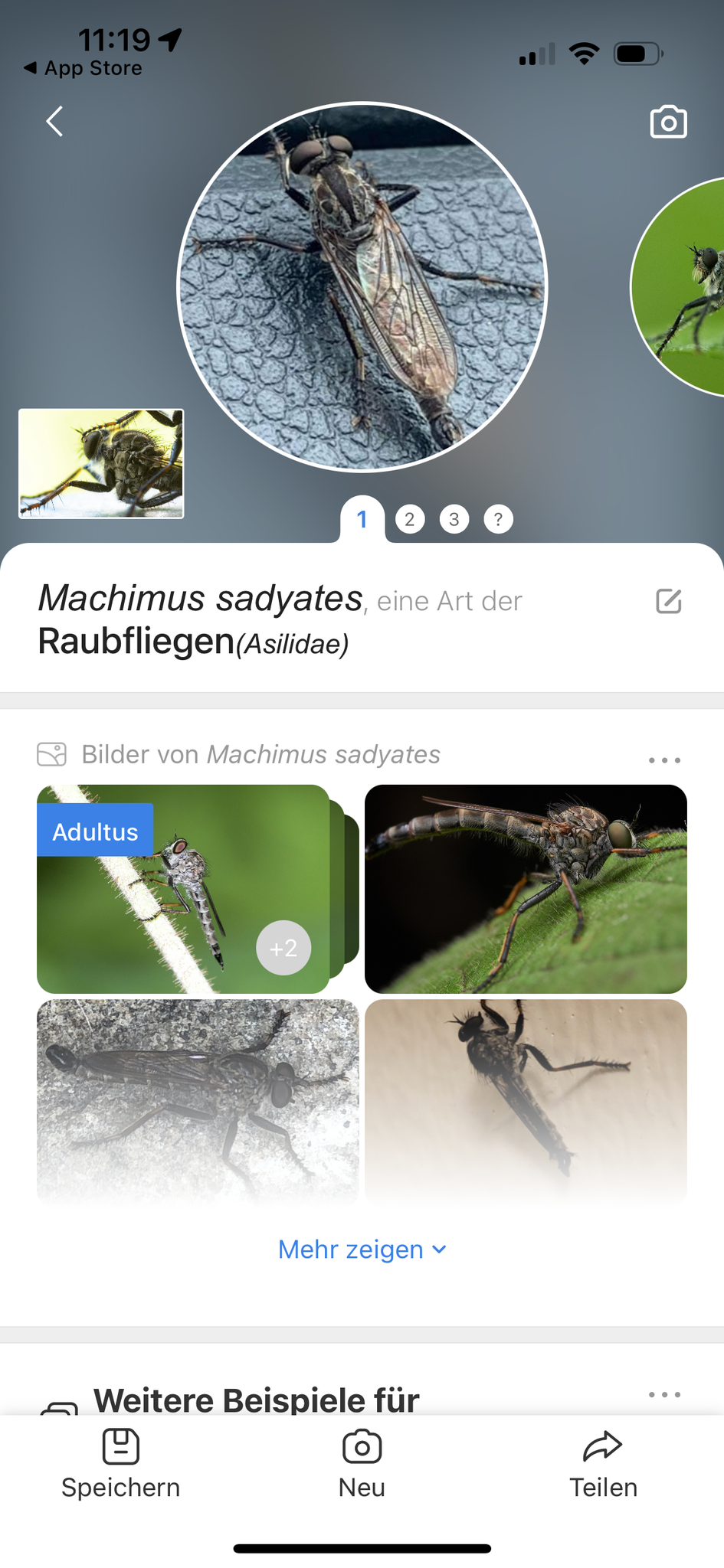Screen dimensions: 724x1568
Task: Switch to result number 3
Action: [x=454, y=520]
